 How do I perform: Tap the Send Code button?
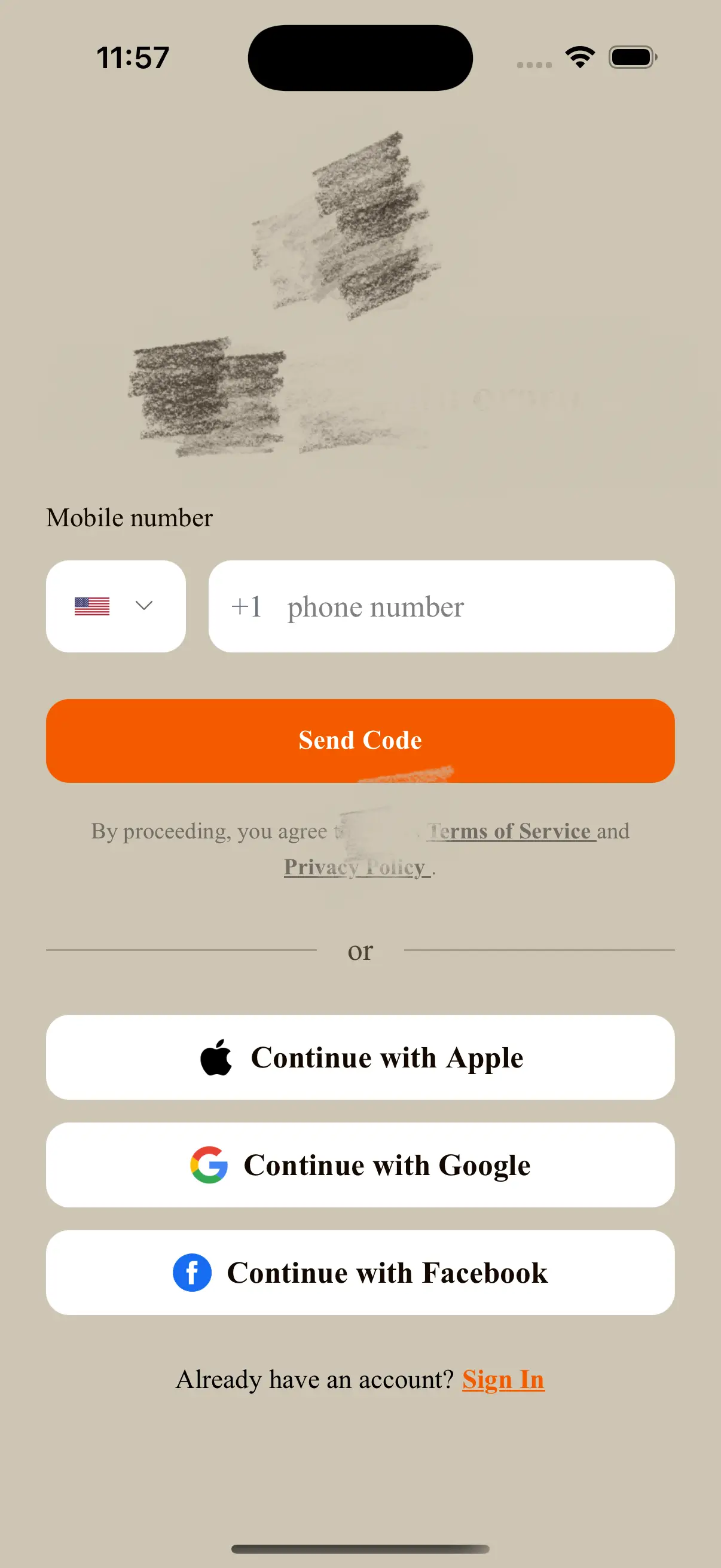coord(360,741)
